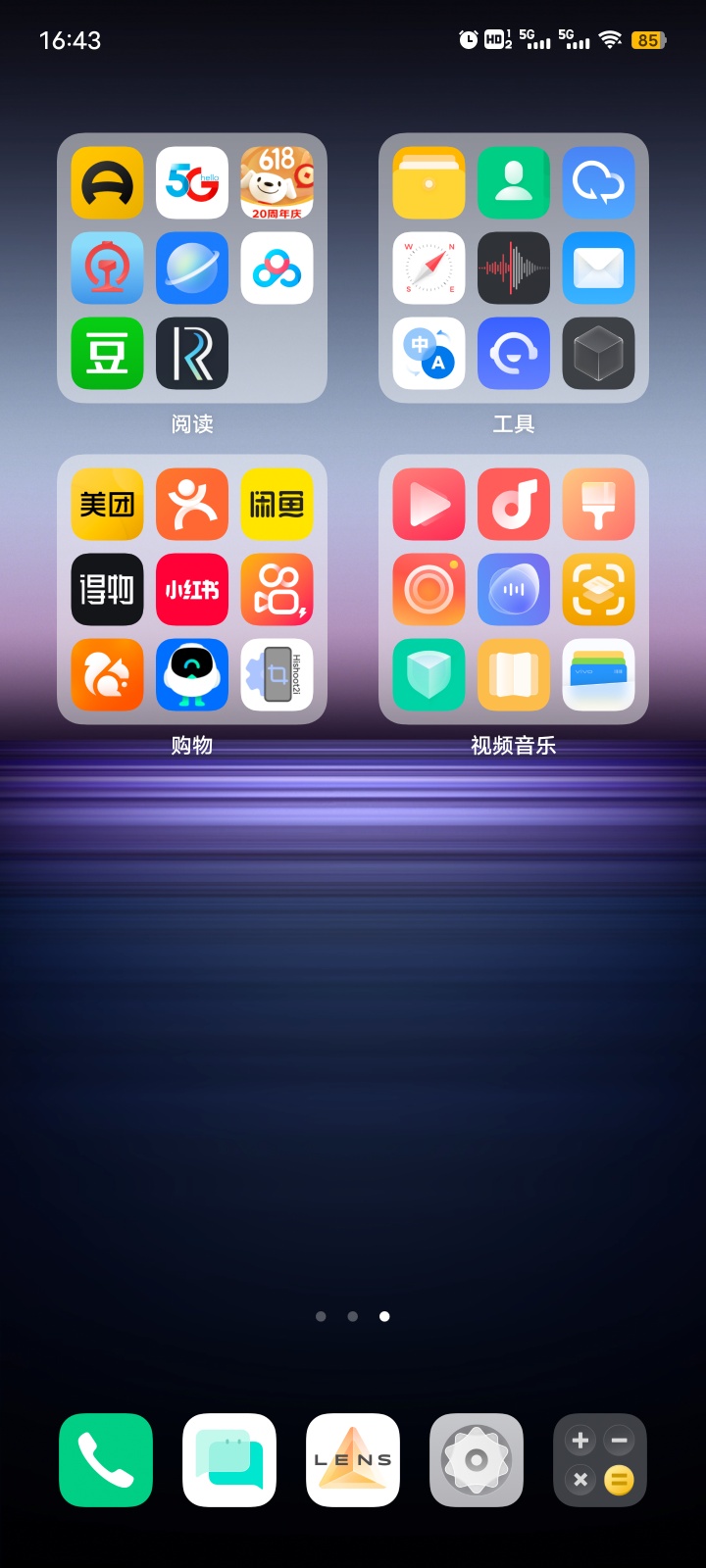Open the JD 618 shopping app
The width and height of the screenshot is (706, 1568).
[x=277, y=183]
